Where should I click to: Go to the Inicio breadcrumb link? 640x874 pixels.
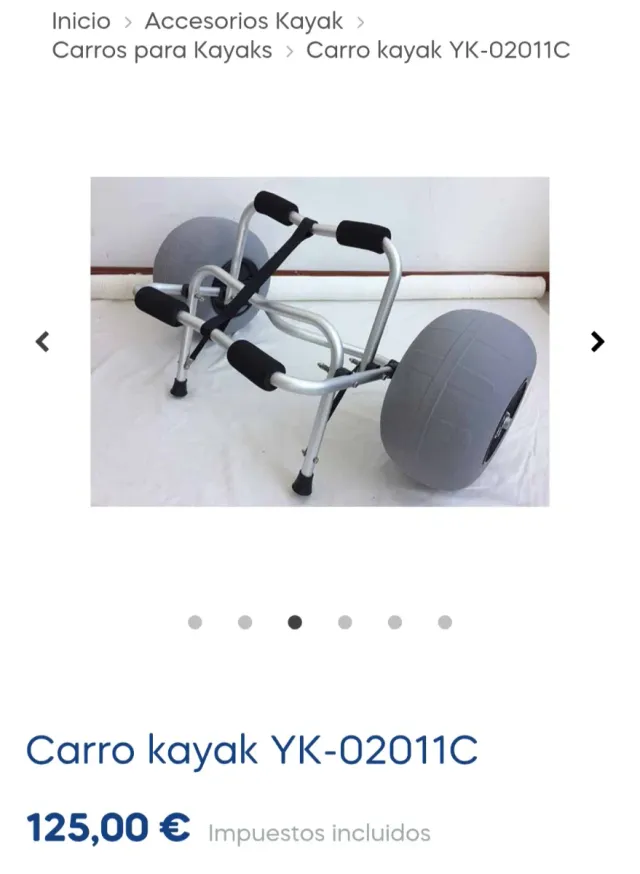(81, 21)
